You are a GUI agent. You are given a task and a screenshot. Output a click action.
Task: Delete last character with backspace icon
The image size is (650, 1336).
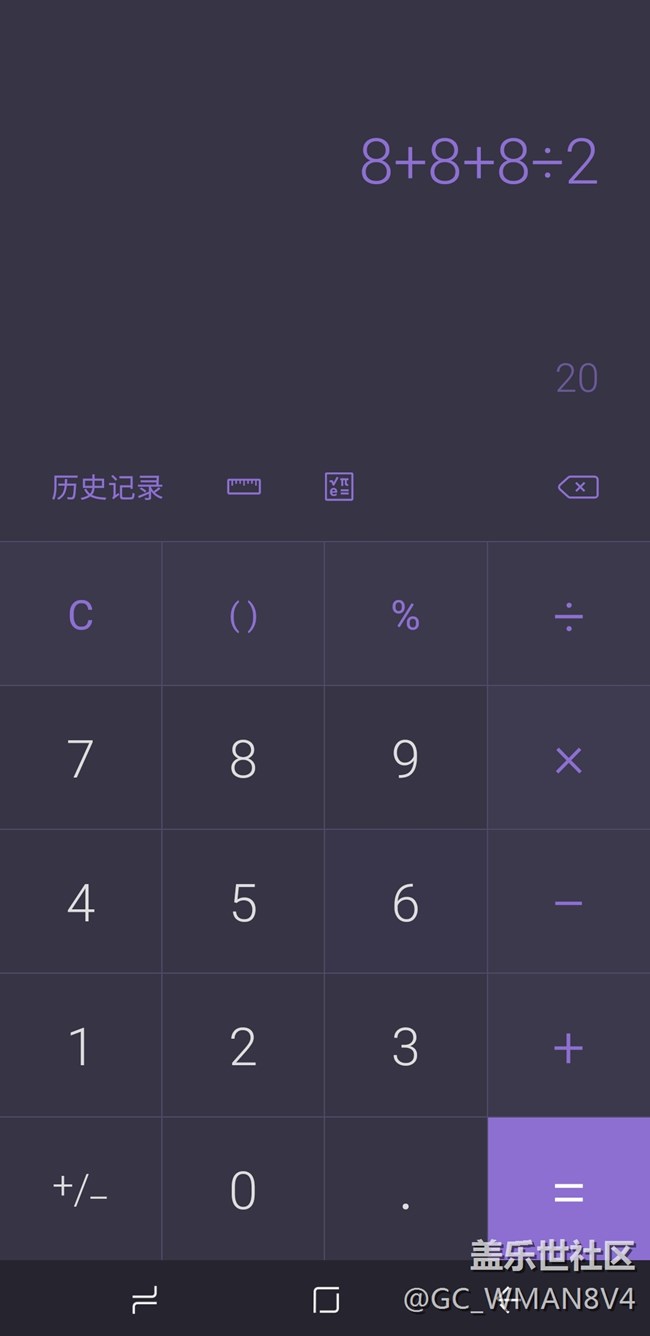pos(578,487)
